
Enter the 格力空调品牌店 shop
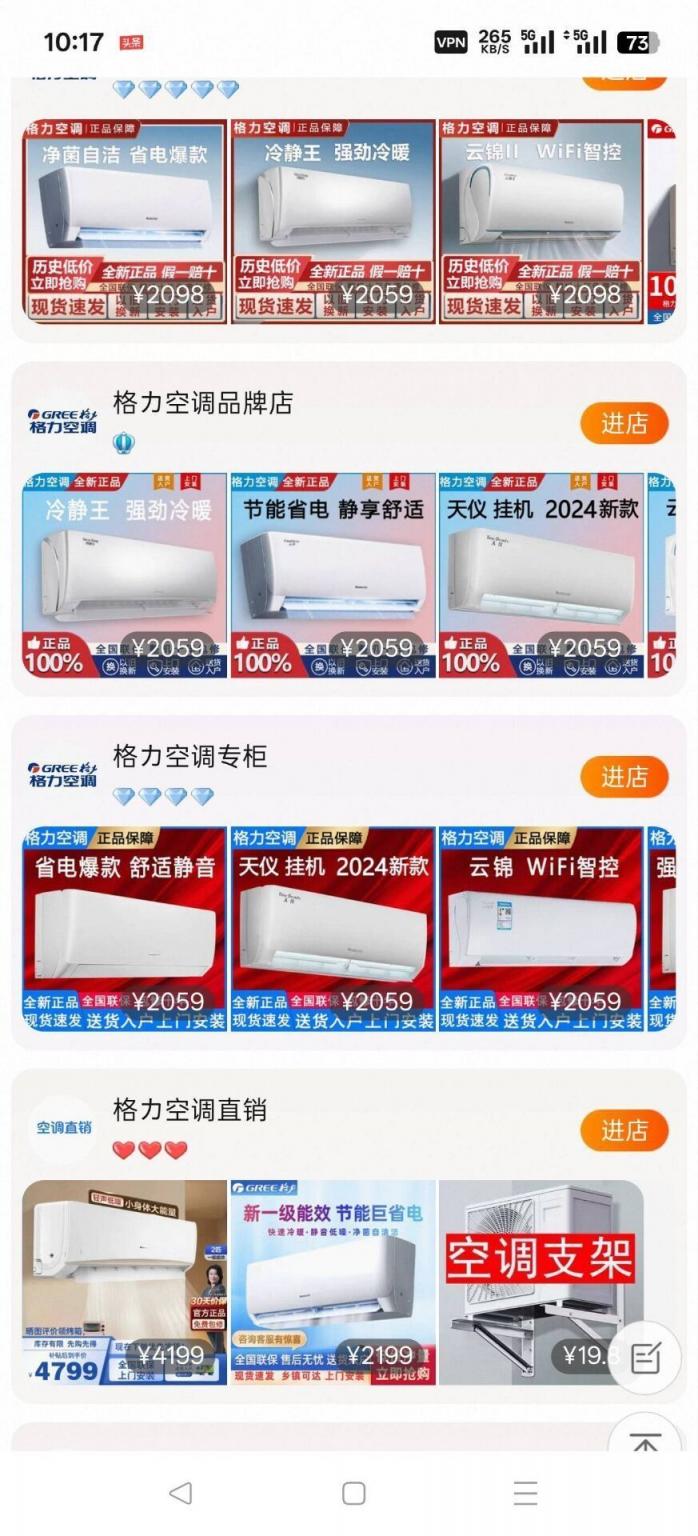tap(623, 423)
